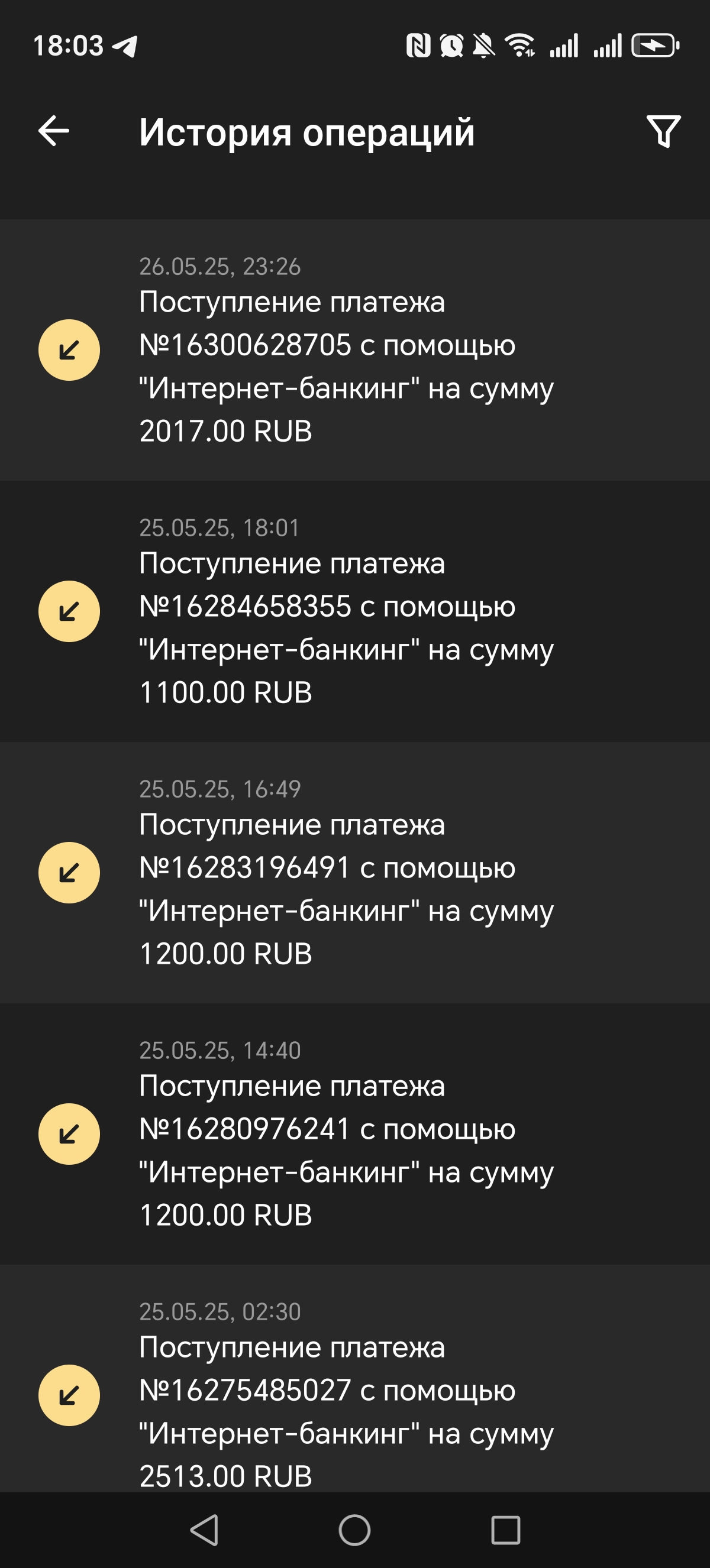Open recent apps from the navigation bar

tap(505, 1530)
